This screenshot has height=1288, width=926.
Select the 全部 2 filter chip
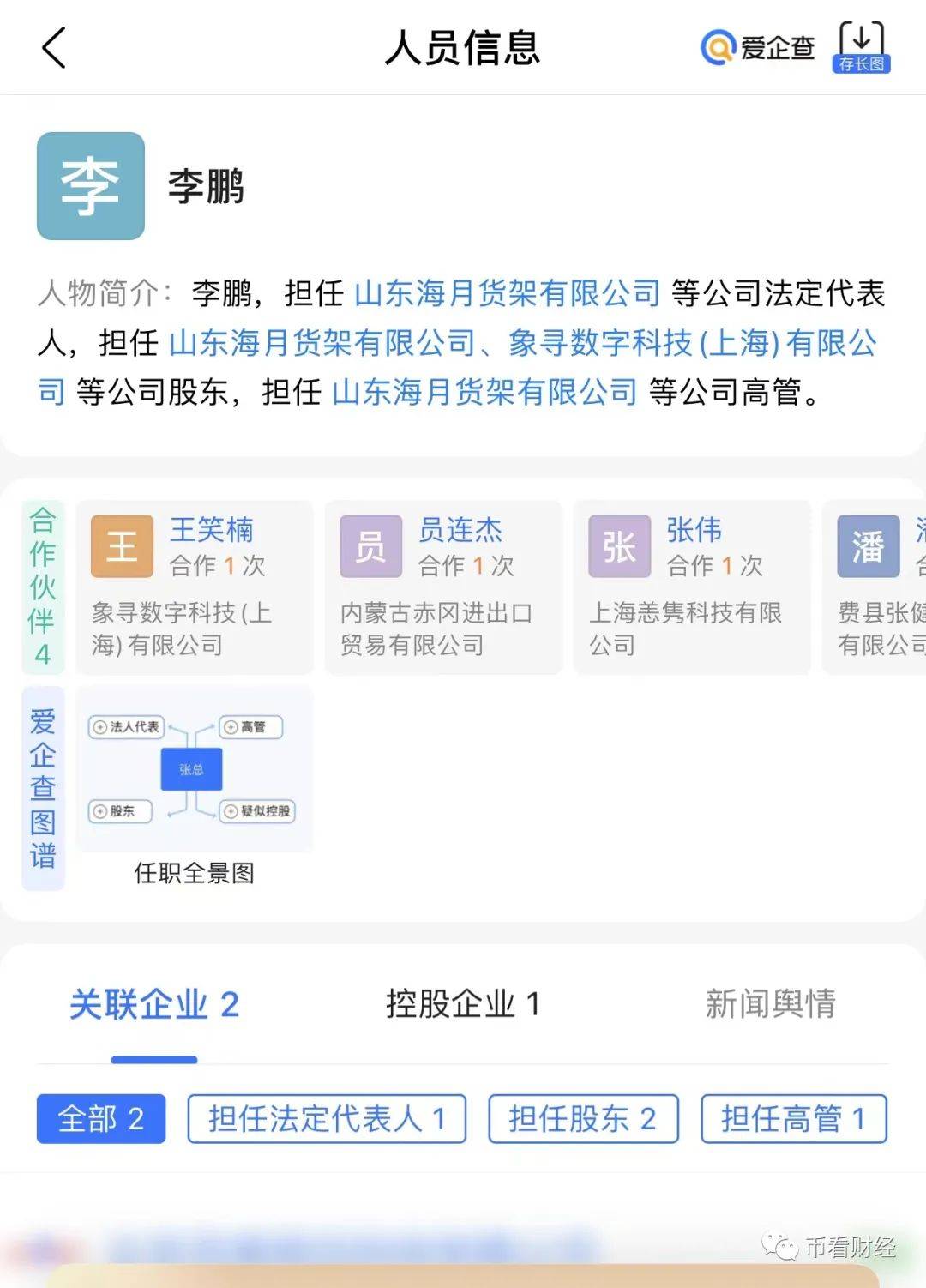101,1119
